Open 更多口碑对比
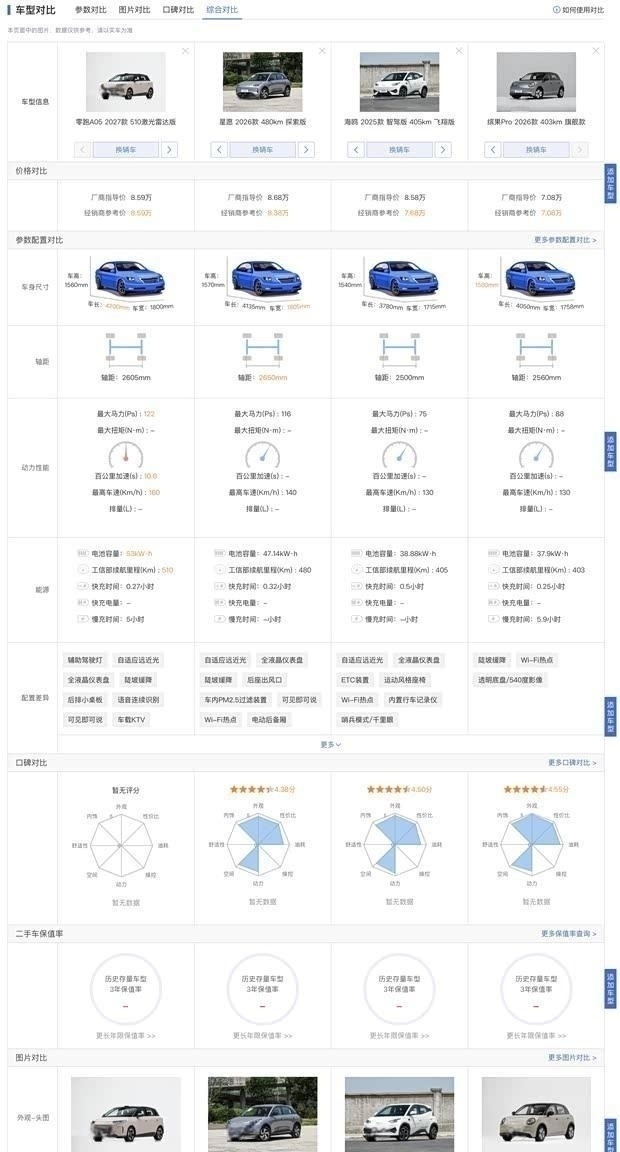This screenshot has width=620, height=1152. [572, 763]
